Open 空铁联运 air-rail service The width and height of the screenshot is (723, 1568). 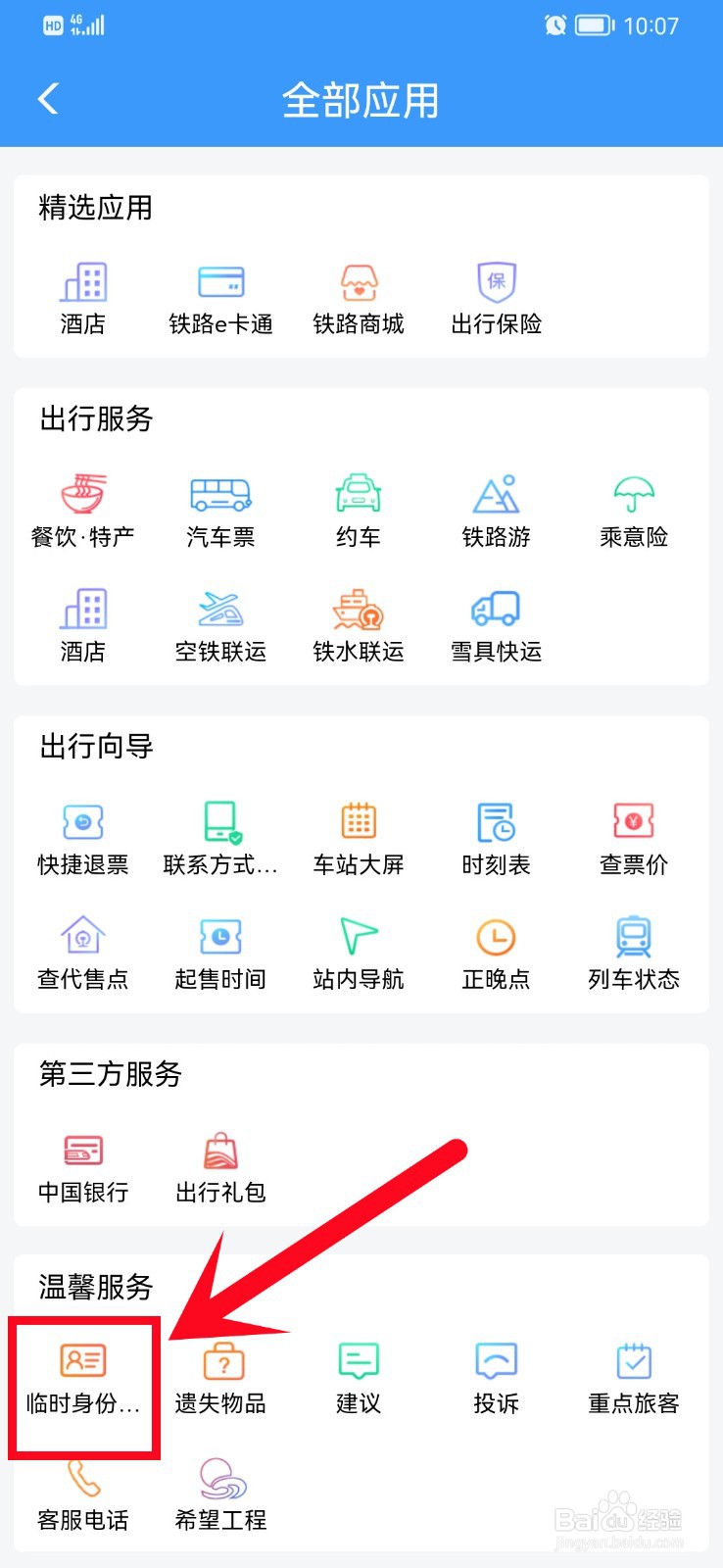[220, 625]
